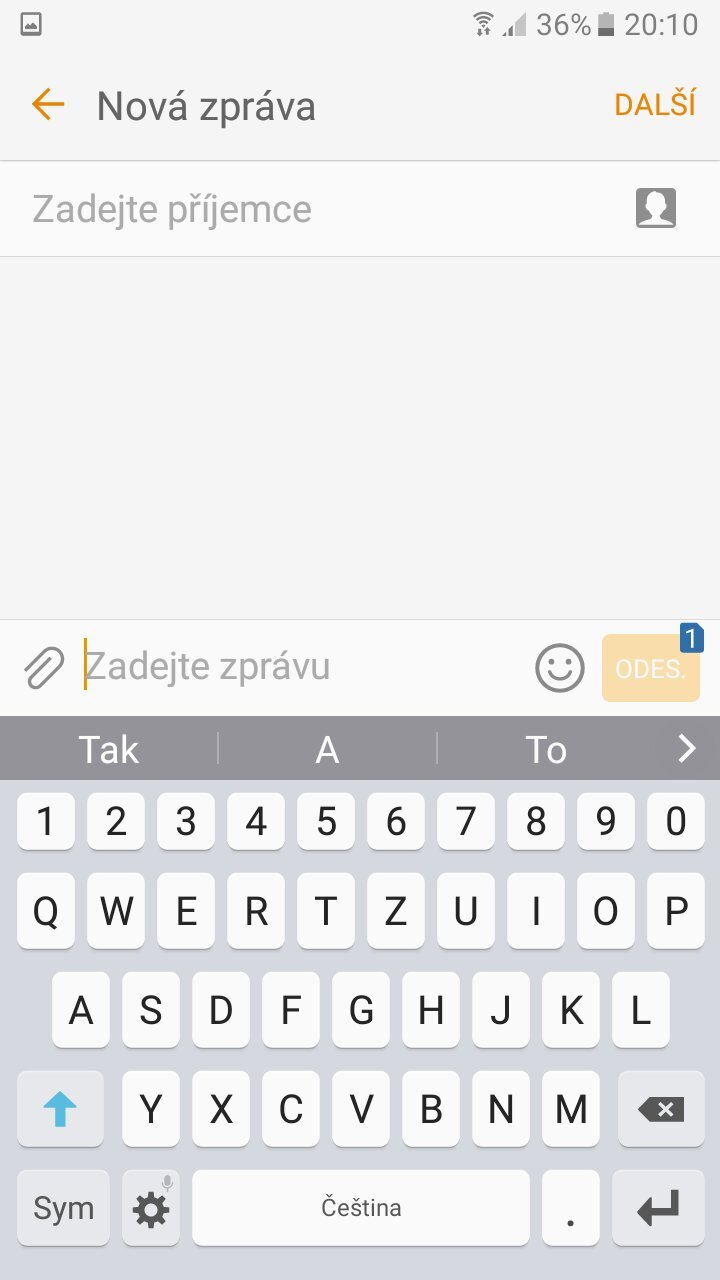Open the contacts picker icon
Viewport: 720px width, 1280px height.
click(656, 208)
